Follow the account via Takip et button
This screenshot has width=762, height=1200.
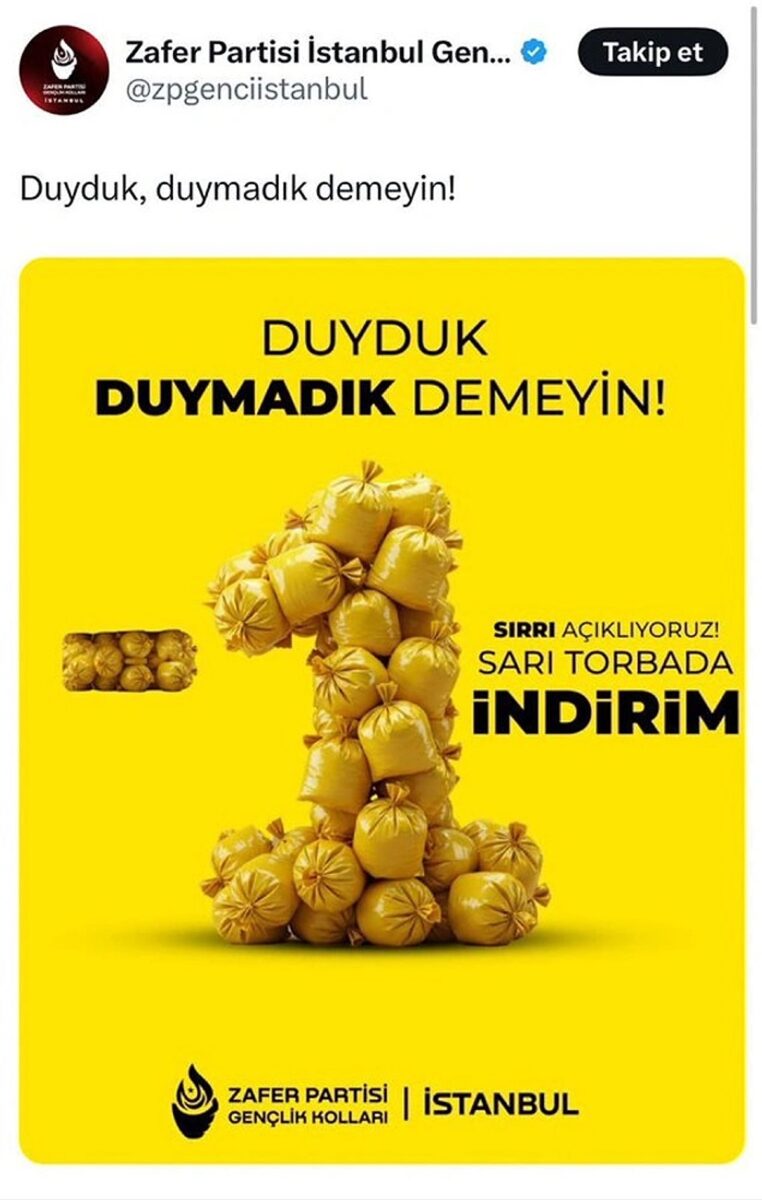[653, 52]
